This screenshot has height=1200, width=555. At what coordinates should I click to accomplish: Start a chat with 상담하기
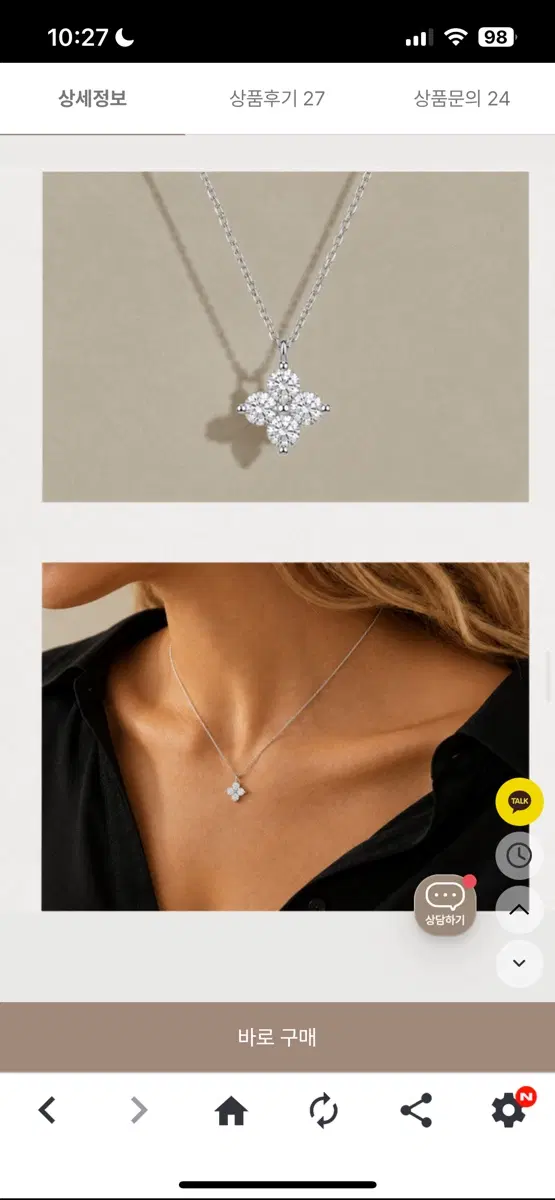(445, 906)
